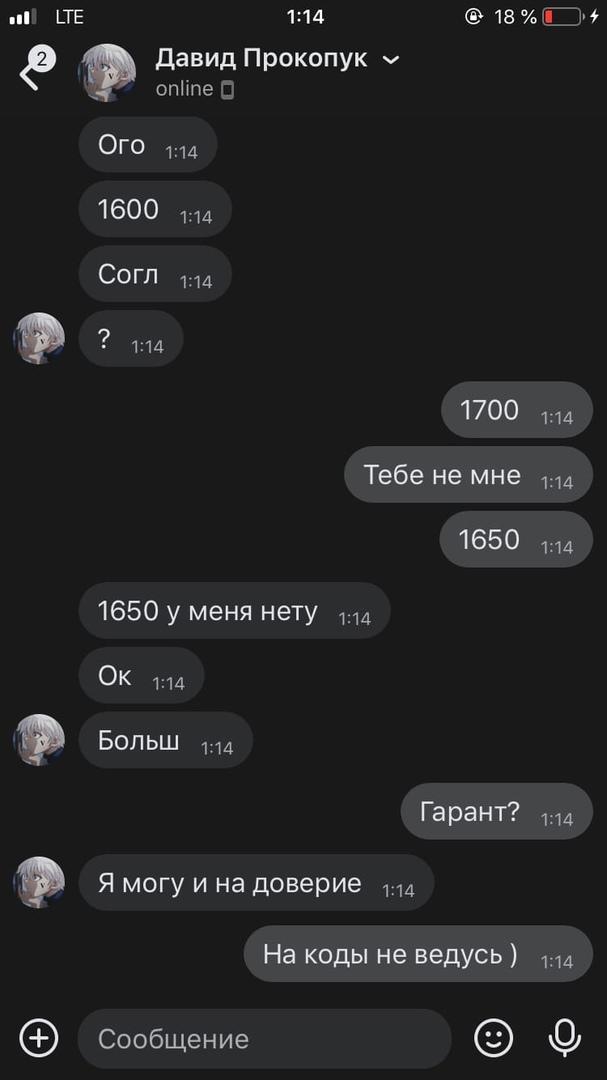The height and width of the screenshot is (1080, 607).
Task: Go back to the chat list
Action: 30,74
